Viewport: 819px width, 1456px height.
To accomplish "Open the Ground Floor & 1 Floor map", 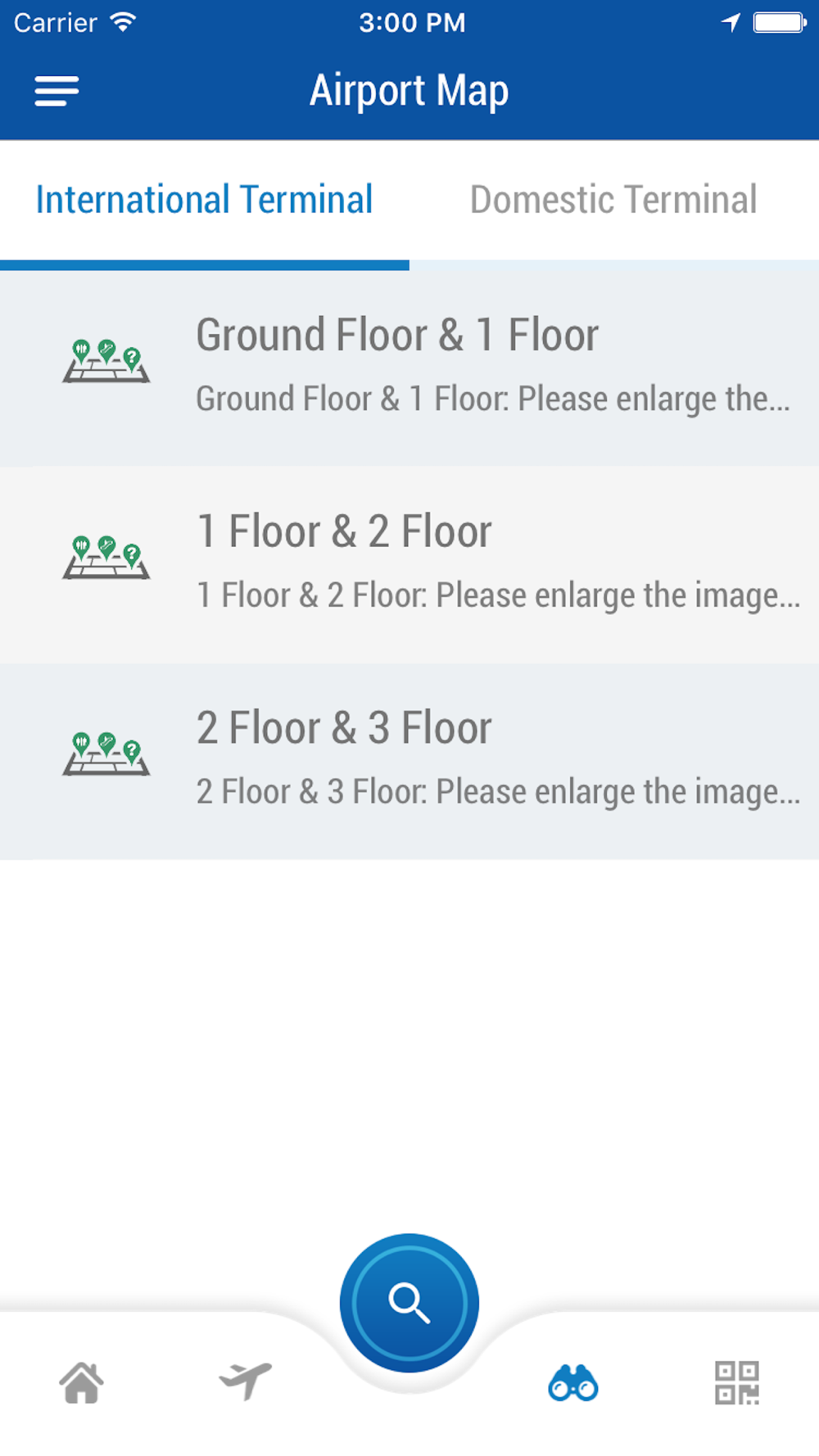I will coord(409,369).
